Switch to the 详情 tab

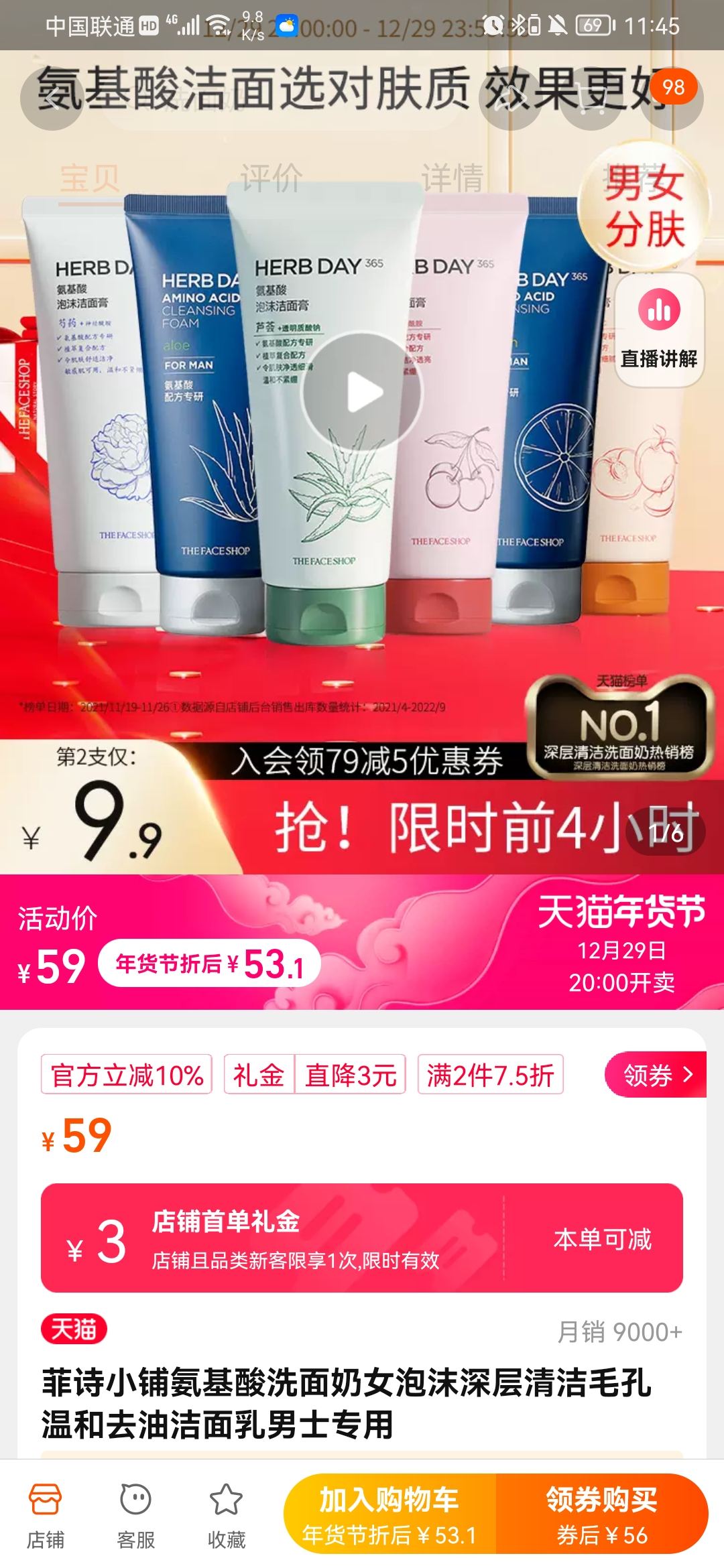point(452,178)
